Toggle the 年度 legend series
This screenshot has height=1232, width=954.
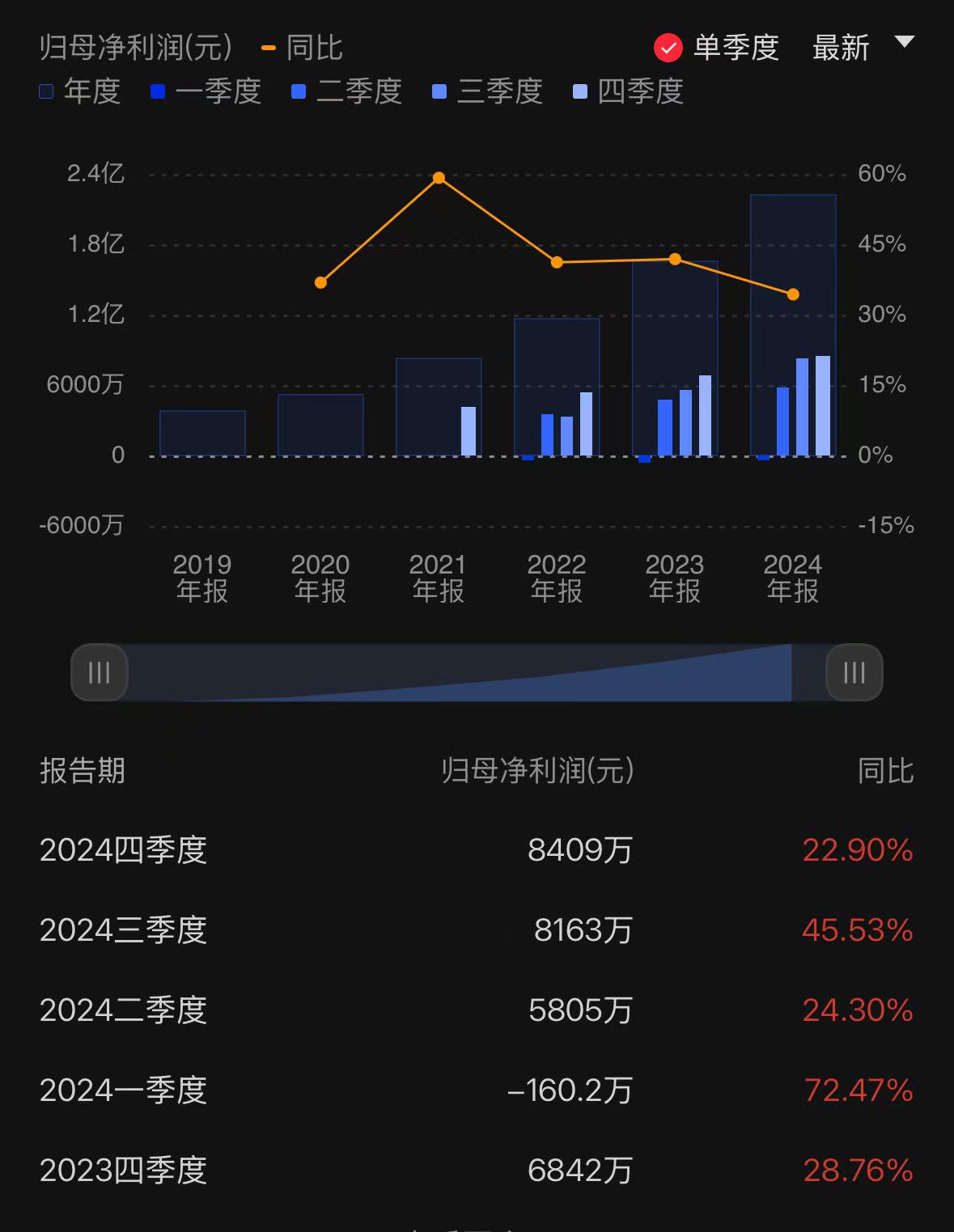(x=80, y=91)
